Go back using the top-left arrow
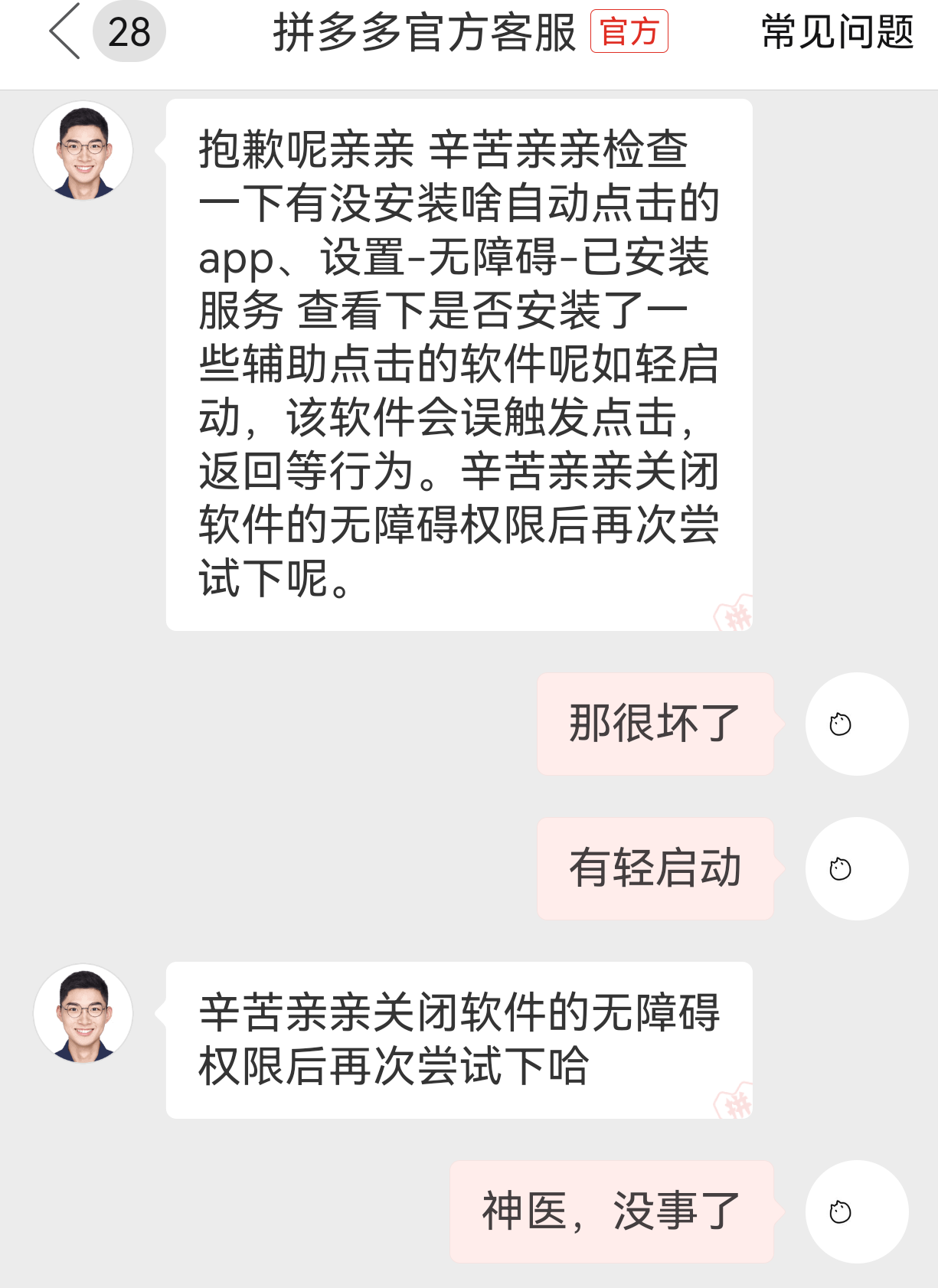The image size is (938, 1288). point(64,32)
